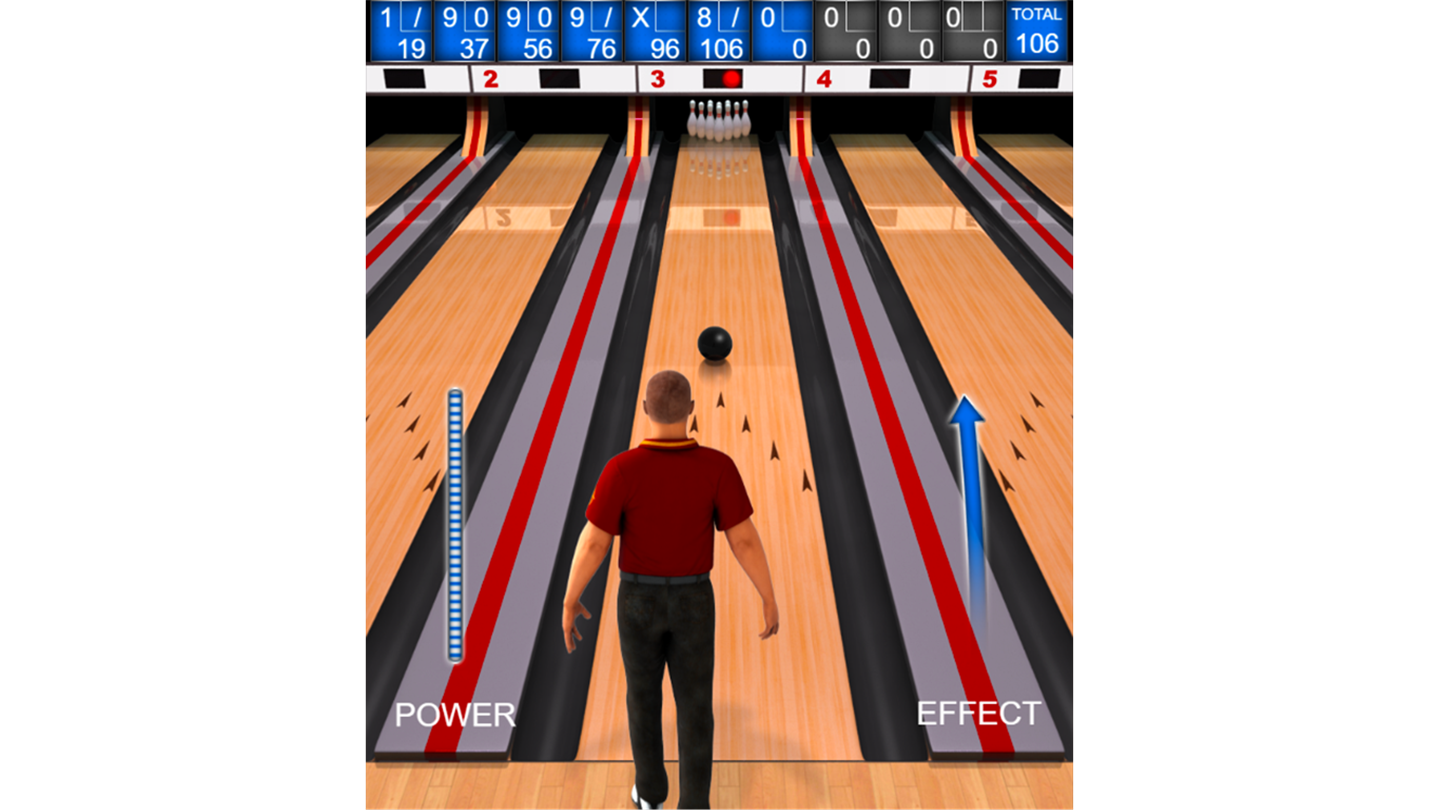Set the throw strength on the POWER meter
Screen dimensions: 1440x810
(455, 525)
